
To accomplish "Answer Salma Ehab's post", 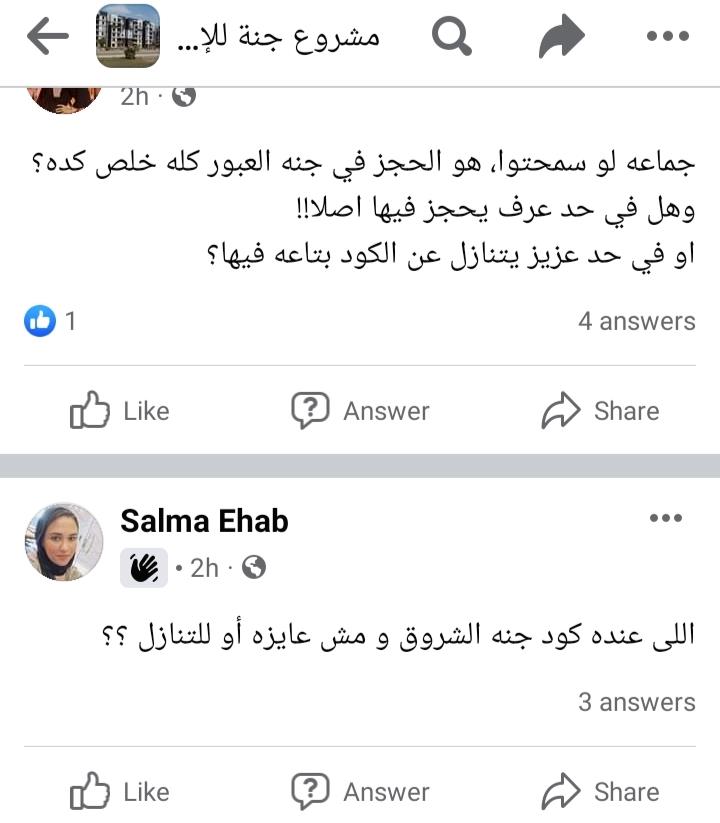I will click(360, 792).
